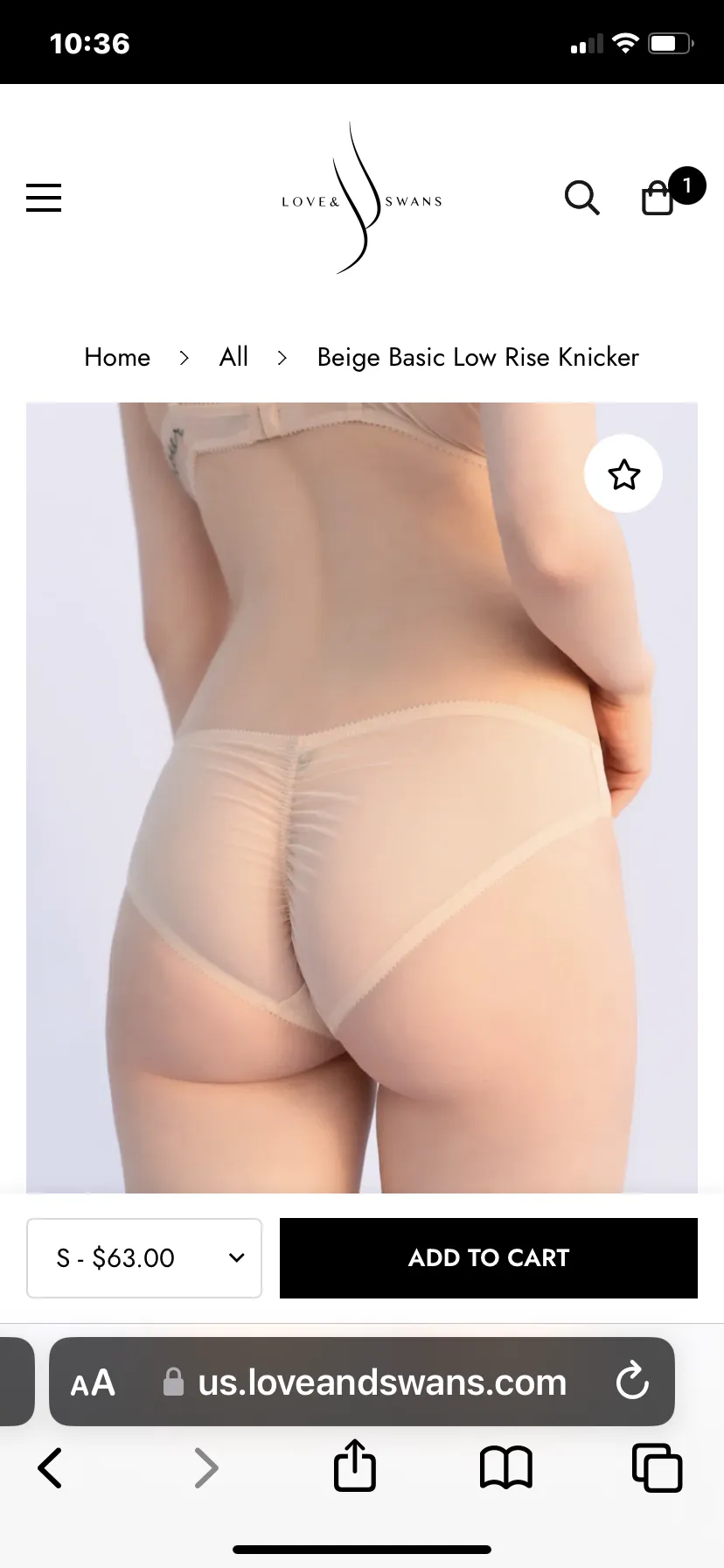
Task: Open the Safari share sheet
Action: pos(355,1466)
